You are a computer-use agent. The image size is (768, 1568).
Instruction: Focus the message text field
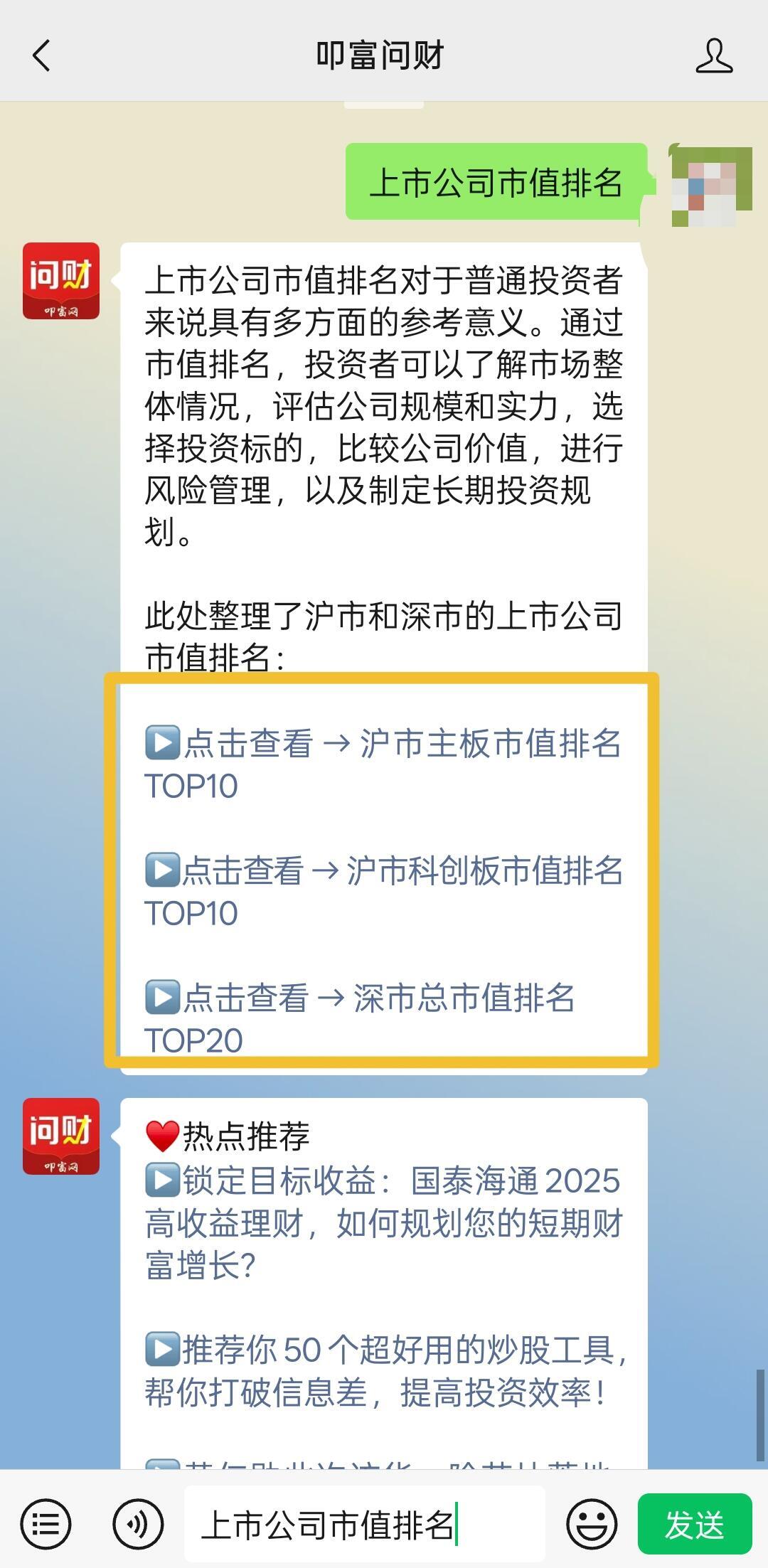pyautogui.click(x=363, y=1524)
